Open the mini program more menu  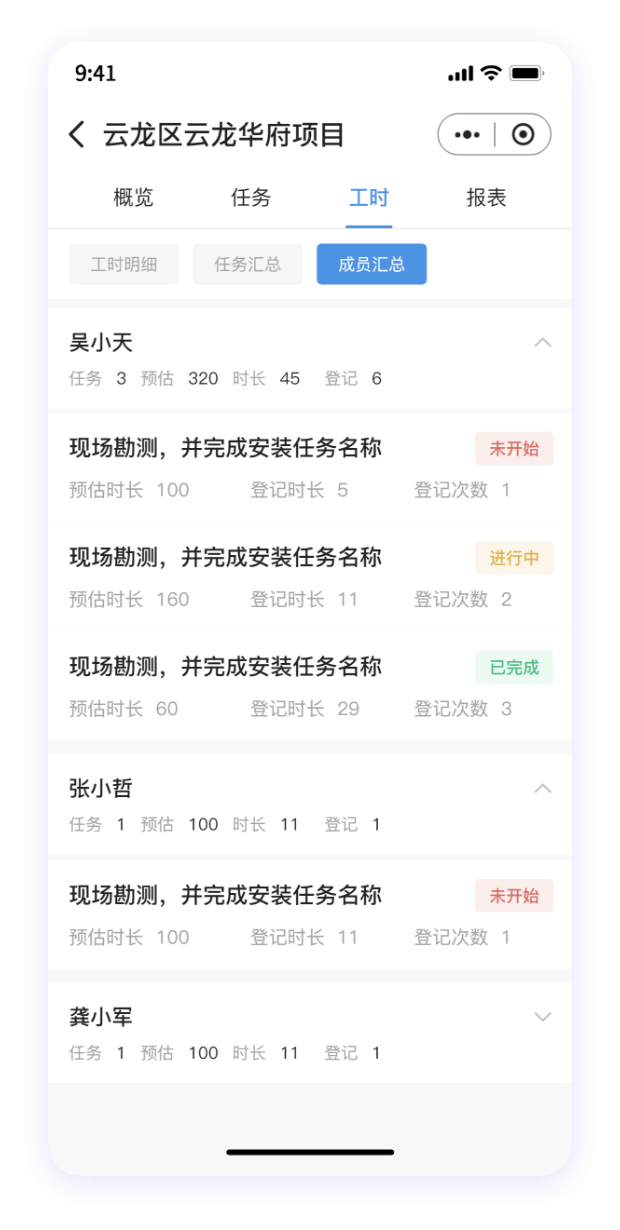pos(467,135)
